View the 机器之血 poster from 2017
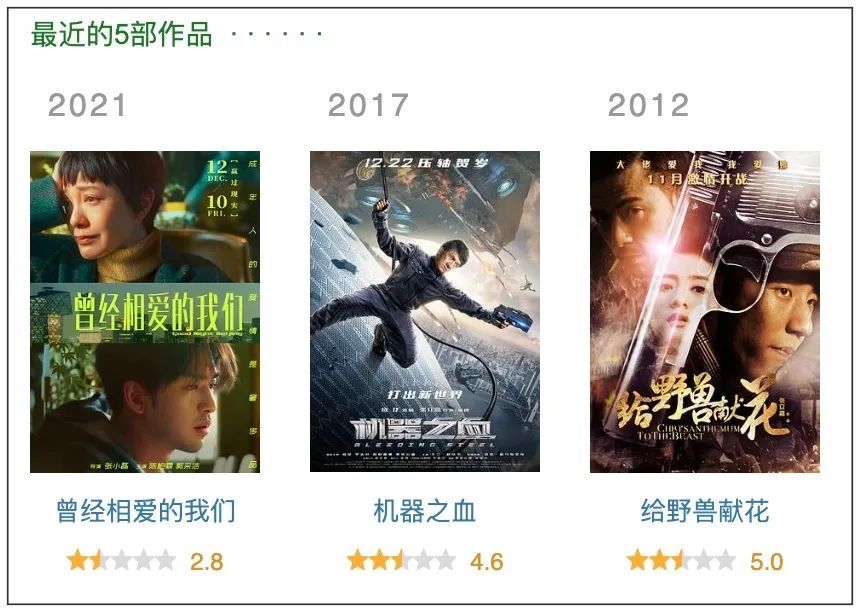The image size is (860, 612). point(425,311)
